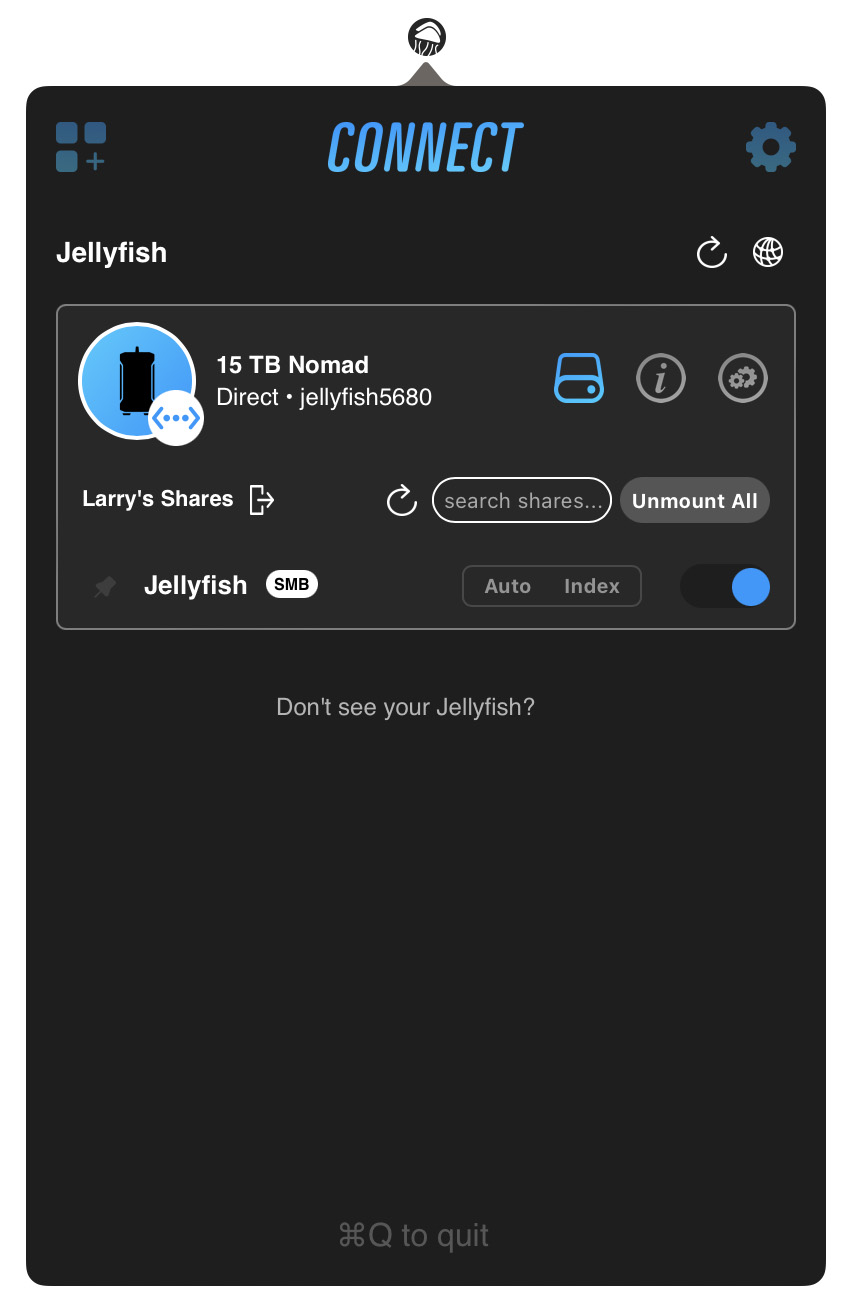Open the globe network icon
The height and width of the screenshot is (1312, 852).
[x=768, y=253]
